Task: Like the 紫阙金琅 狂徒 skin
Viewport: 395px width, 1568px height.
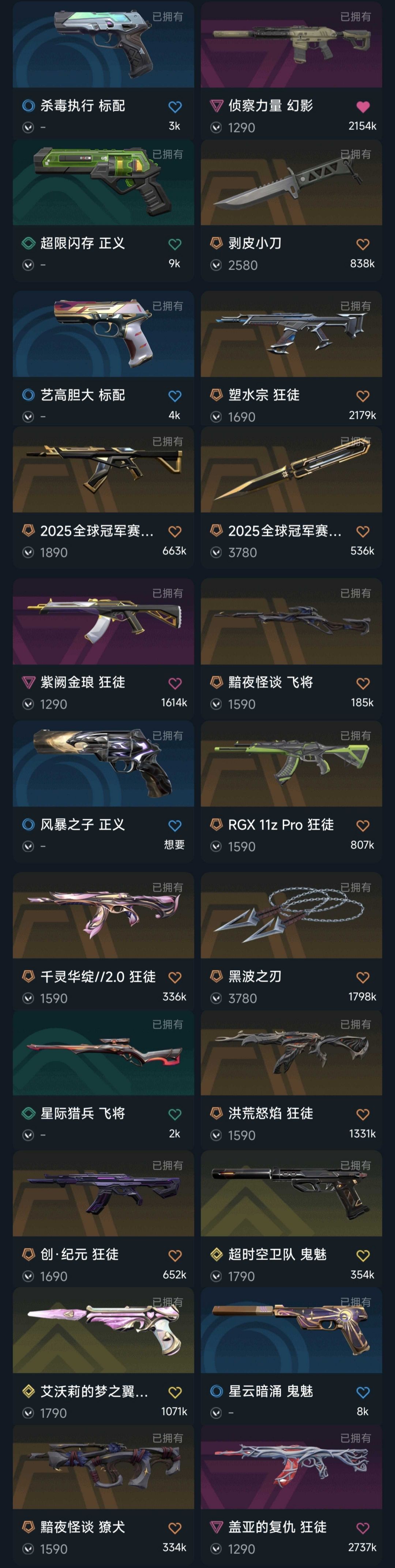Action: 175,683
